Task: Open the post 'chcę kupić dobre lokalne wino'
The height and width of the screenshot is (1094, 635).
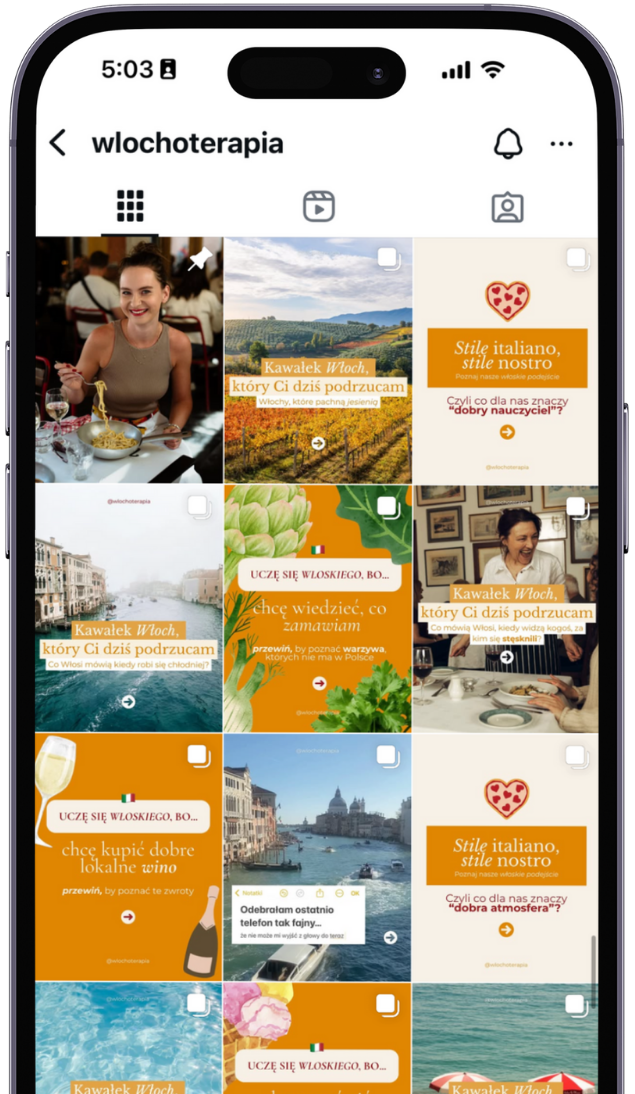Action: pos(129,857)
